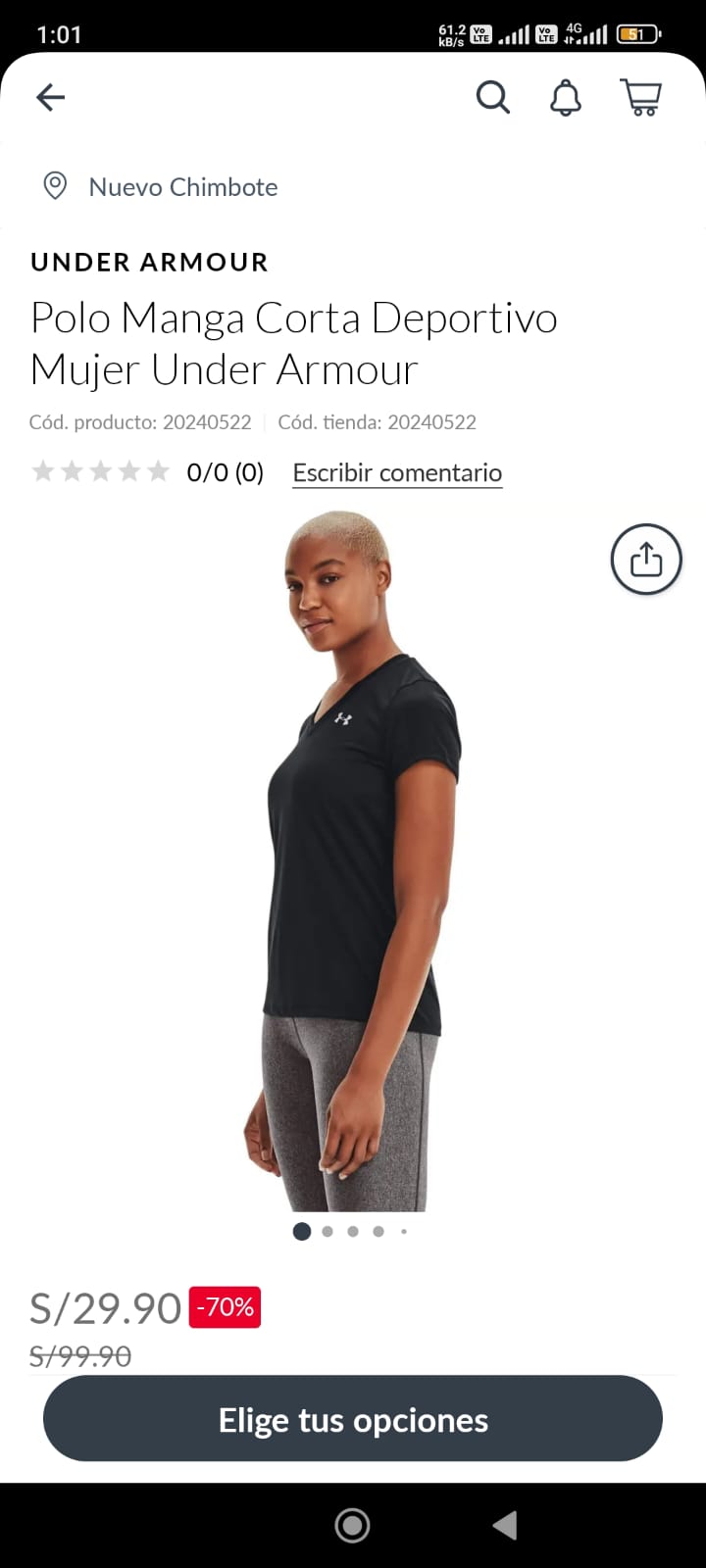Tap the system back triangle

click(504, 1525)
